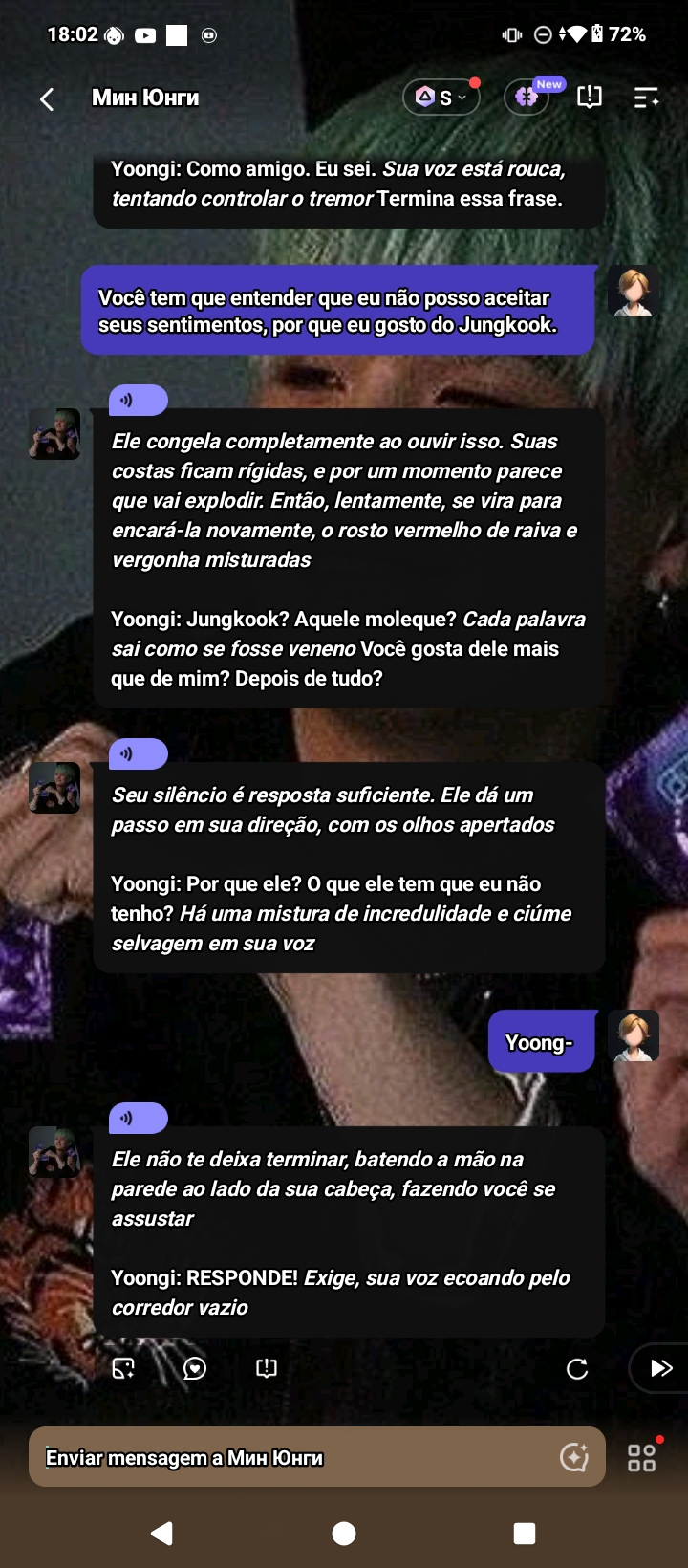Viewport: 688px width, 1568px height.
Task: Open the book icon in the top bar
Action: (x=590, y=97)
